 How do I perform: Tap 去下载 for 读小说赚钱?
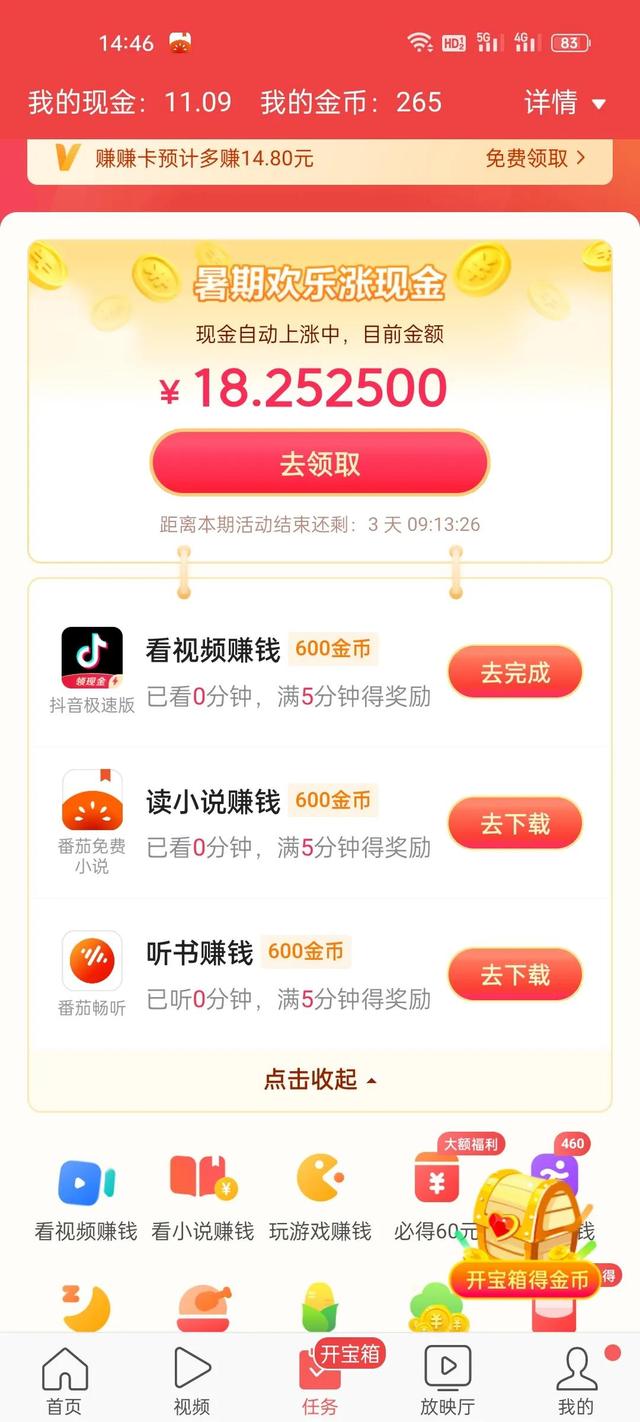point(514,824)
